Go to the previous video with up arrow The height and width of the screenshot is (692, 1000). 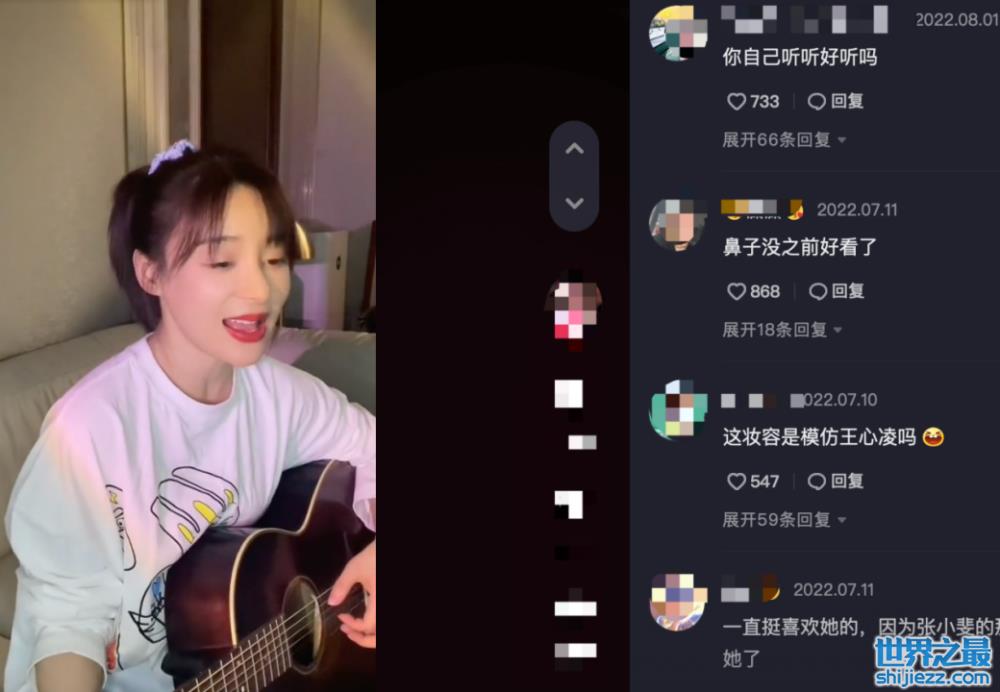point(574,149)
